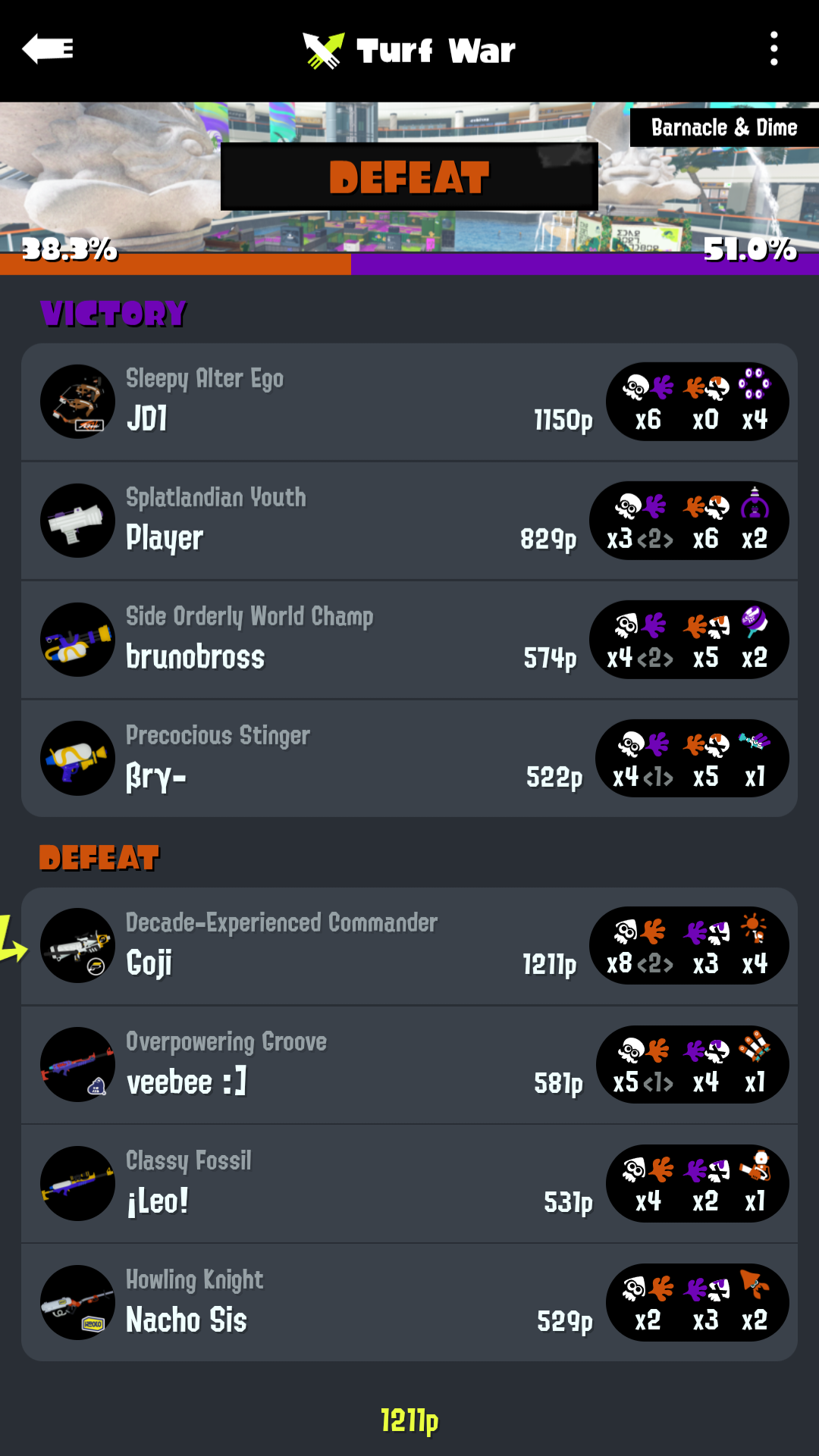Image resolution: width=819 pixels, height=1456 pixels.
Task: Open Goji's battle result row
Action: [409, 946]
